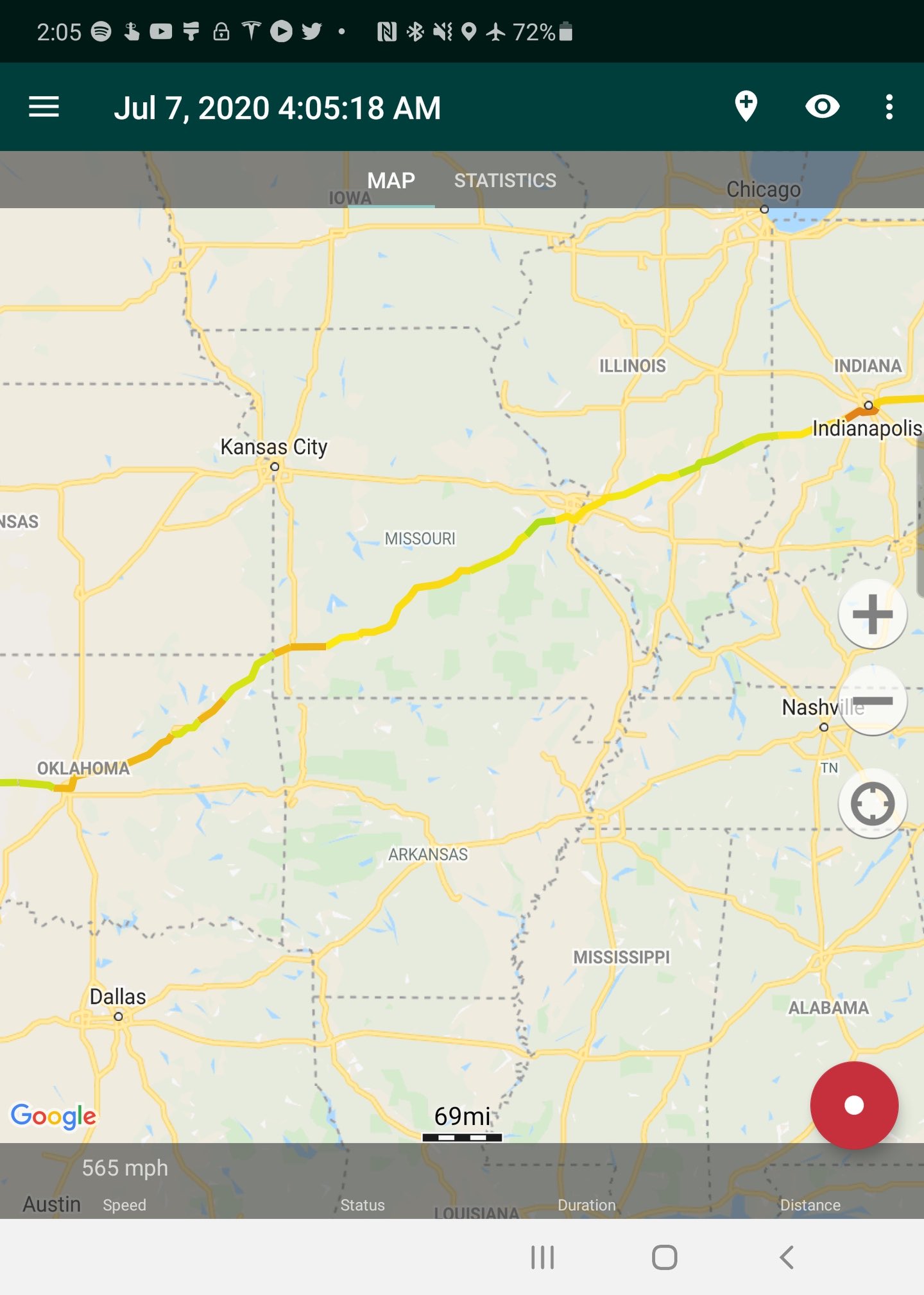
Task: Switch to the Statistics tab
Action: pos(505,180)
